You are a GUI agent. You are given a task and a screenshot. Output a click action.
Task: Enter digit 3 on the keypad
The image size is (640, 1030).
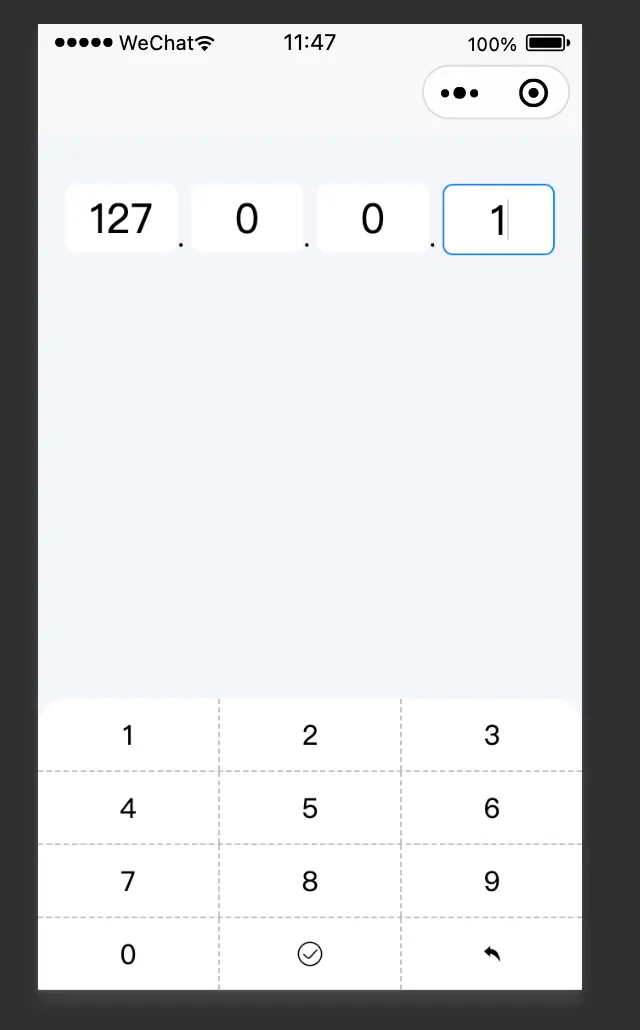click(x=491, y=734)
